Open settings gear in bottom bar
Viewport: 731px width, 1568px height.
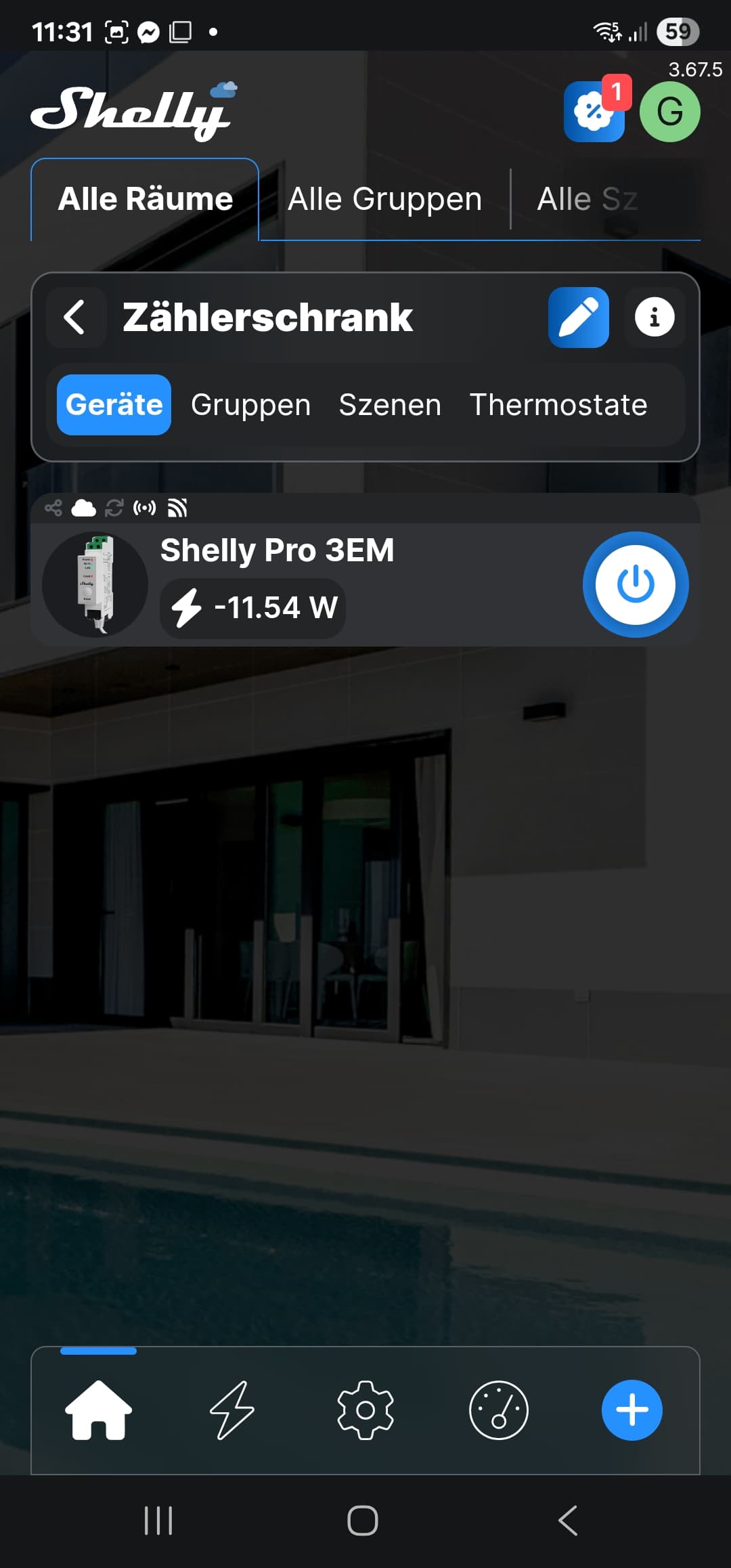click(x=365, y=1410)
